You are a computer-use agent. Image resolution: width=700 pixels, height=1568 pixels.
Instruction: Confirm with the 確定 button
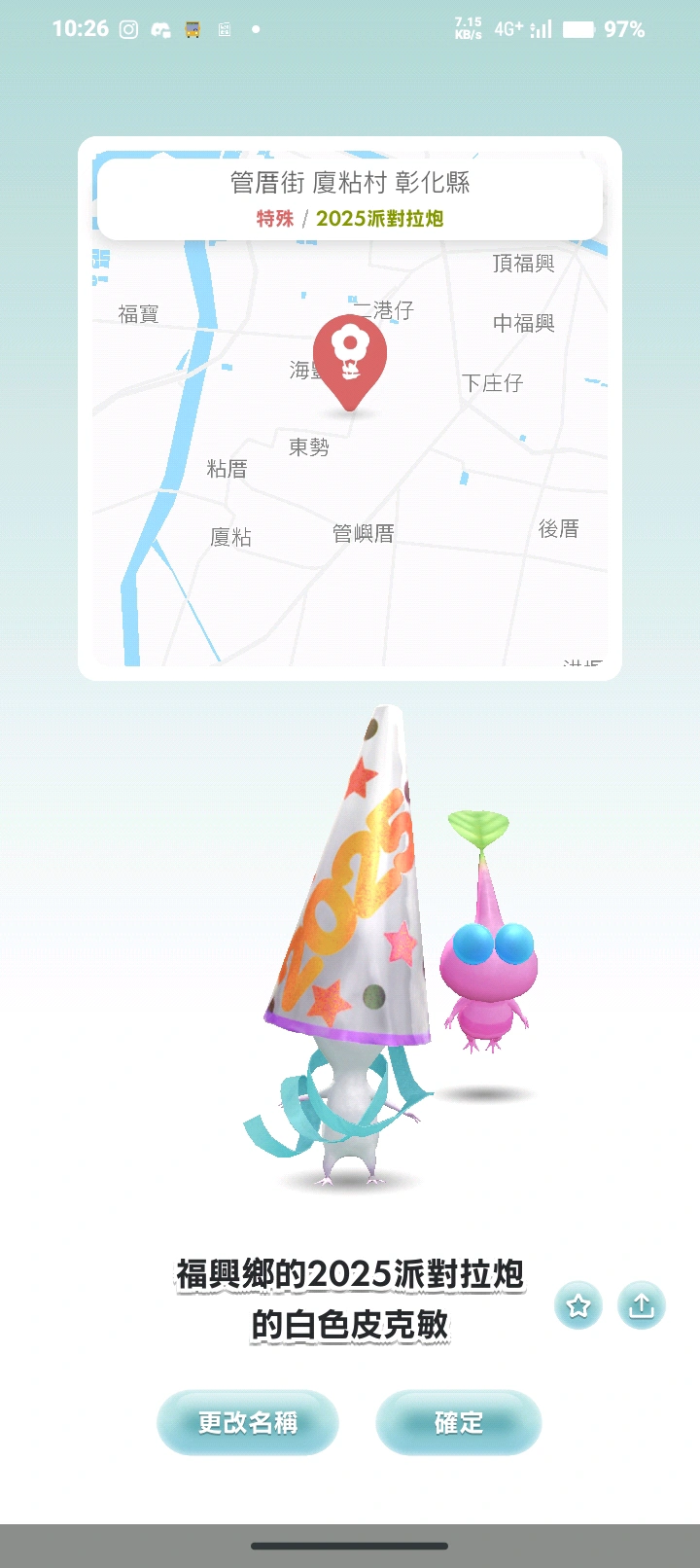pyautogui.click(x=458, y=1422)
